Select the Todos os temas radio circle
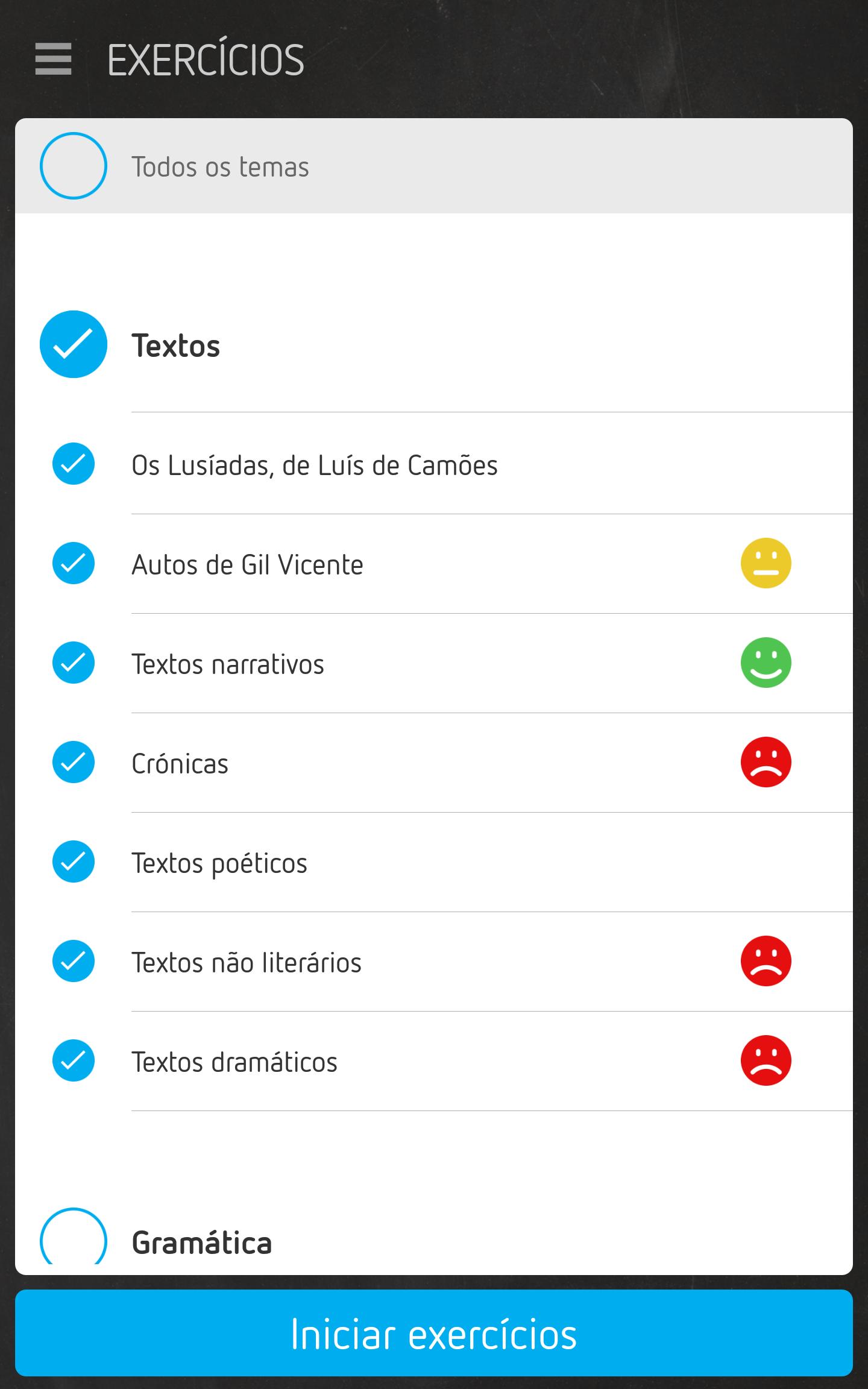Image resolution: width=868 pixels, height=1389 pixels. (74, 165)
